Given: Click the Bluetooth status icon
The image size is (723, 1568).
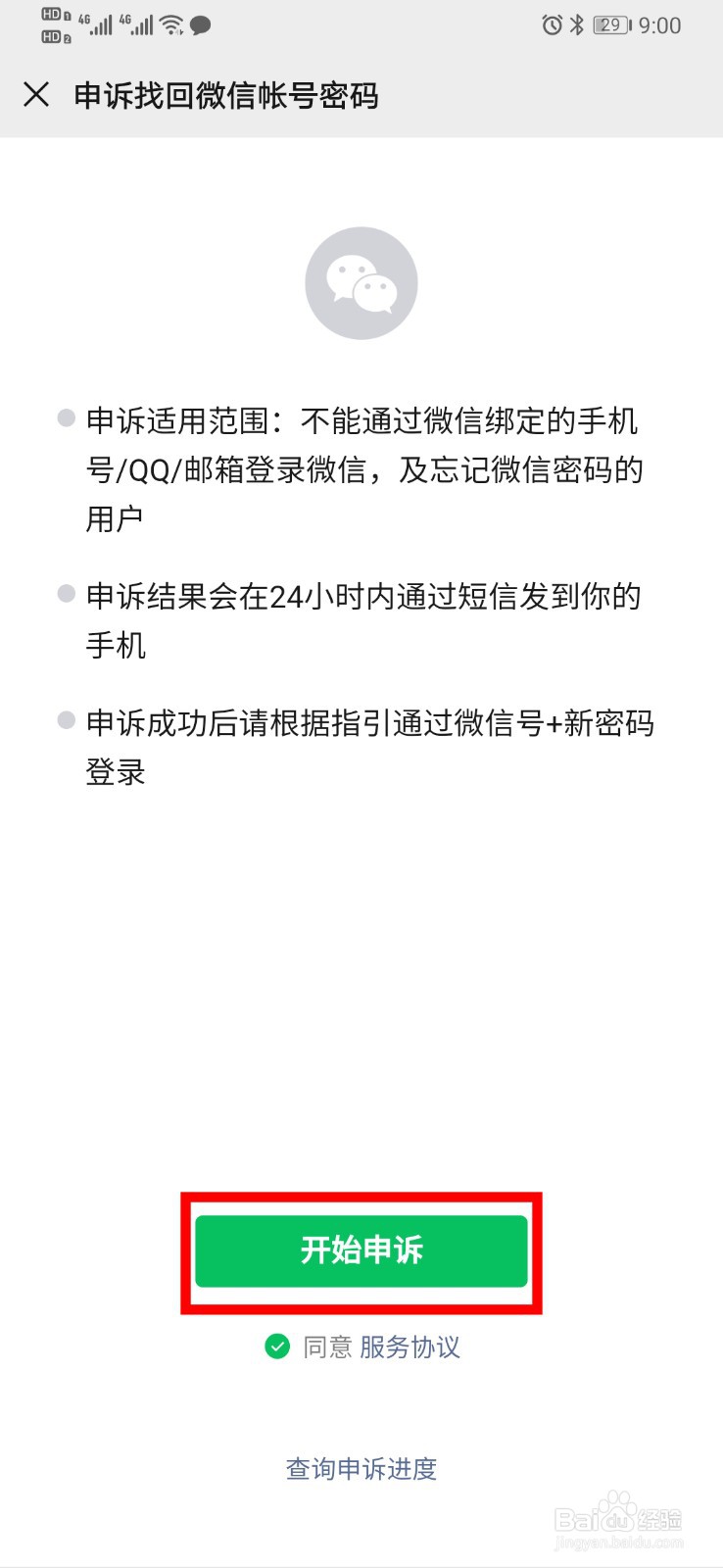Looking at the screenshot, I should click(576, 25).
